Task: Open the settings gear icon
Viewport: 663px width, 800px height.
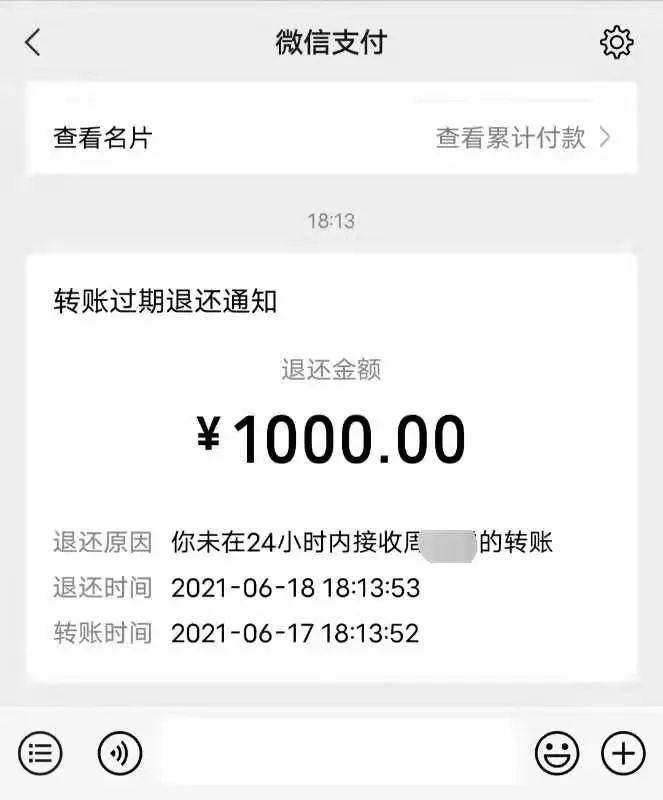Action: [x=616, y=42]
